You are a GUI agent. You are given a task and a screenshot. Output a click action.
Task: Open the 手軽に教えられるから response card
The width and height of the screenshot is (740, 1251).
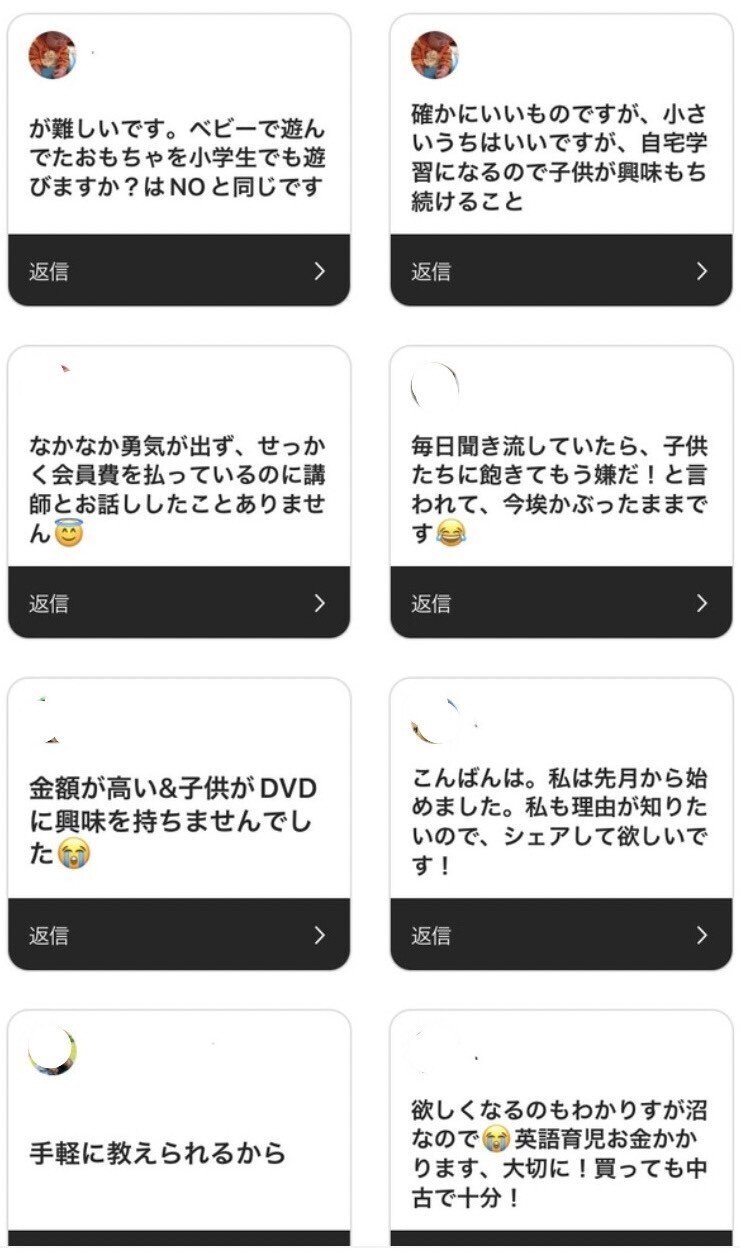click(179, 1153)
